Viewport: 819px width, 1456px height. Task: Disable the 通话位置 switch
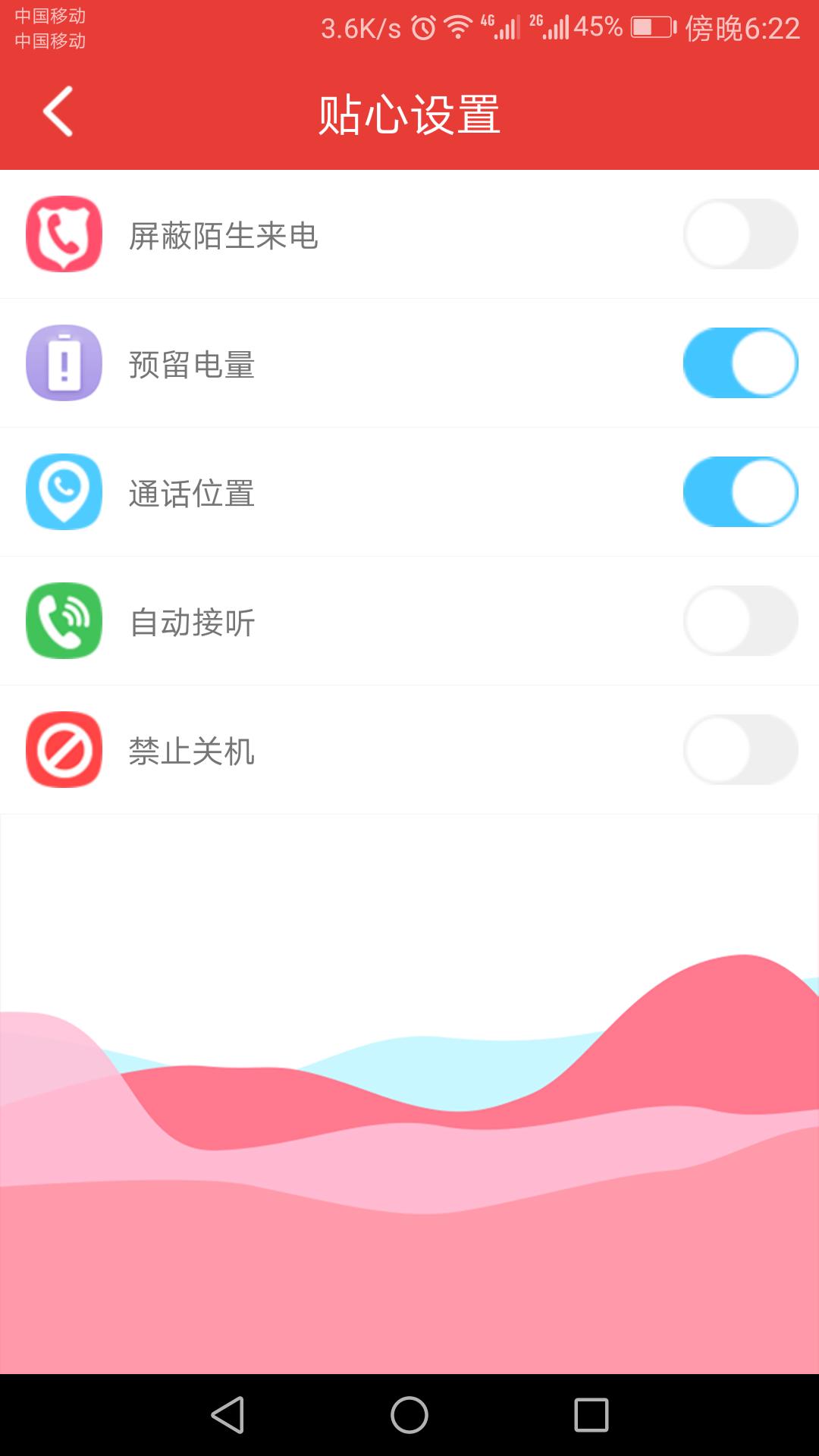pyautogui.click(x=740, y=492)
